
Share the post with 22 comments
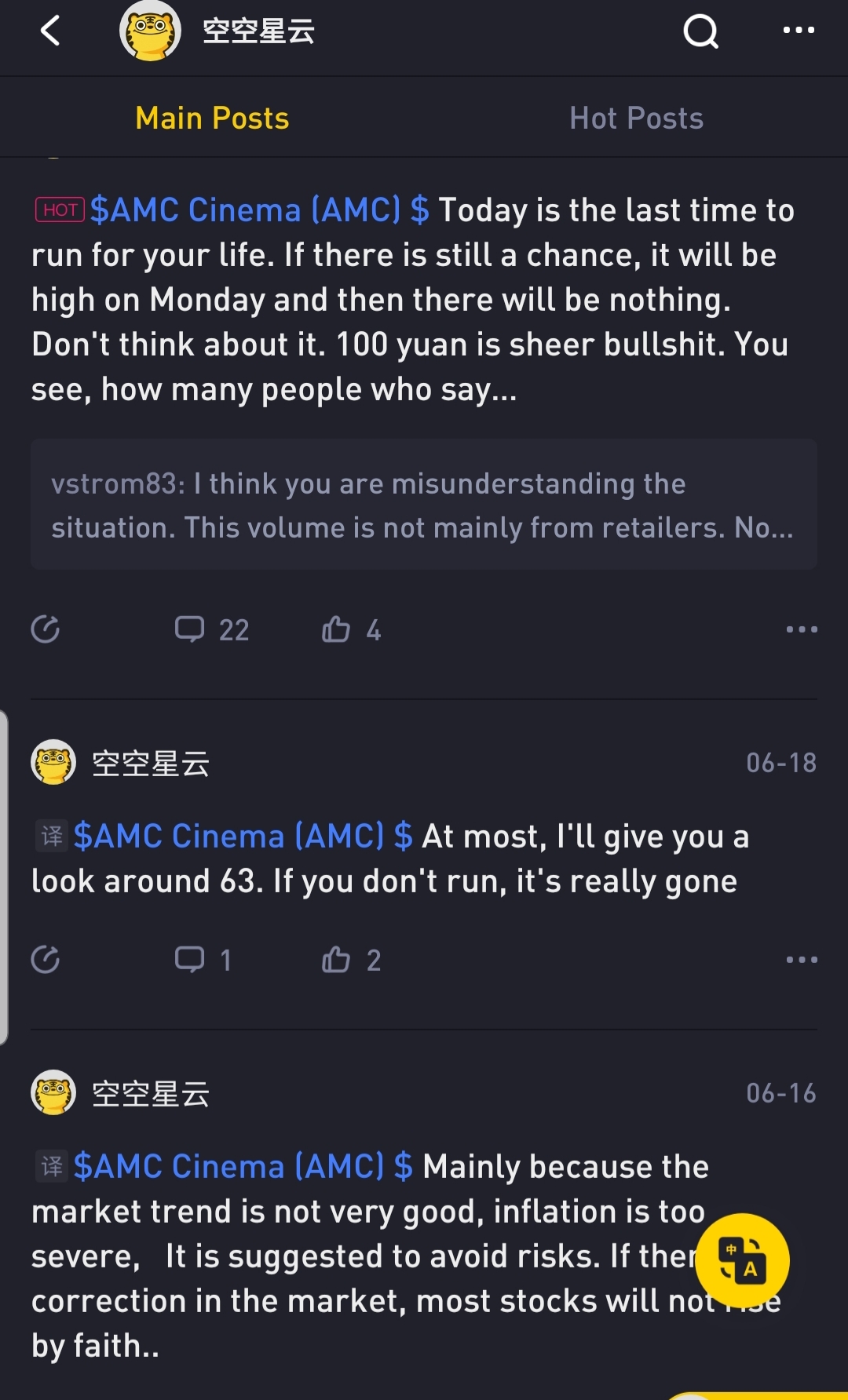46,629
